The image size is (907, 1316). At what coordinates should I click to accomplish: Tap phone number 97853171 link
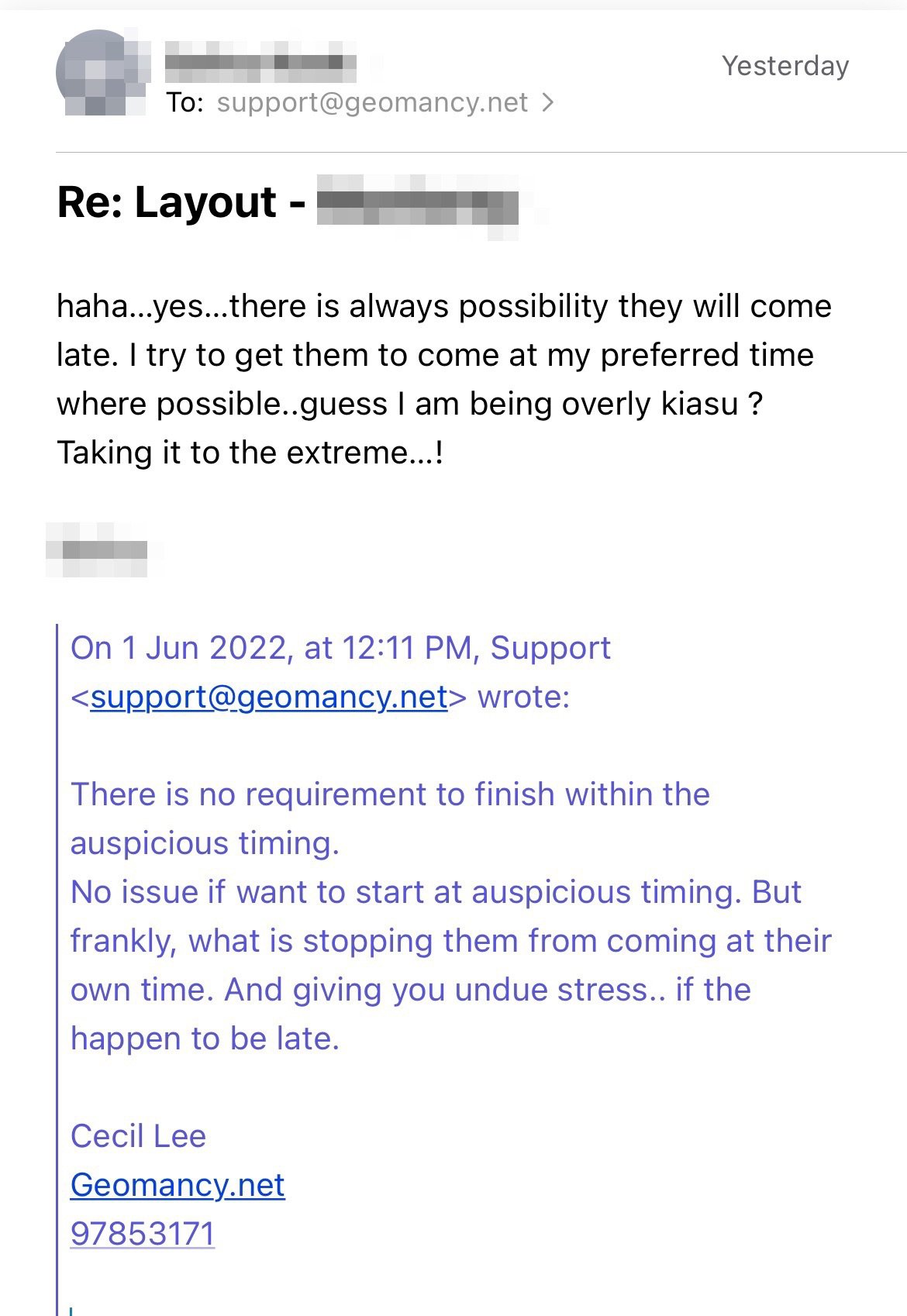(143, 1234)
